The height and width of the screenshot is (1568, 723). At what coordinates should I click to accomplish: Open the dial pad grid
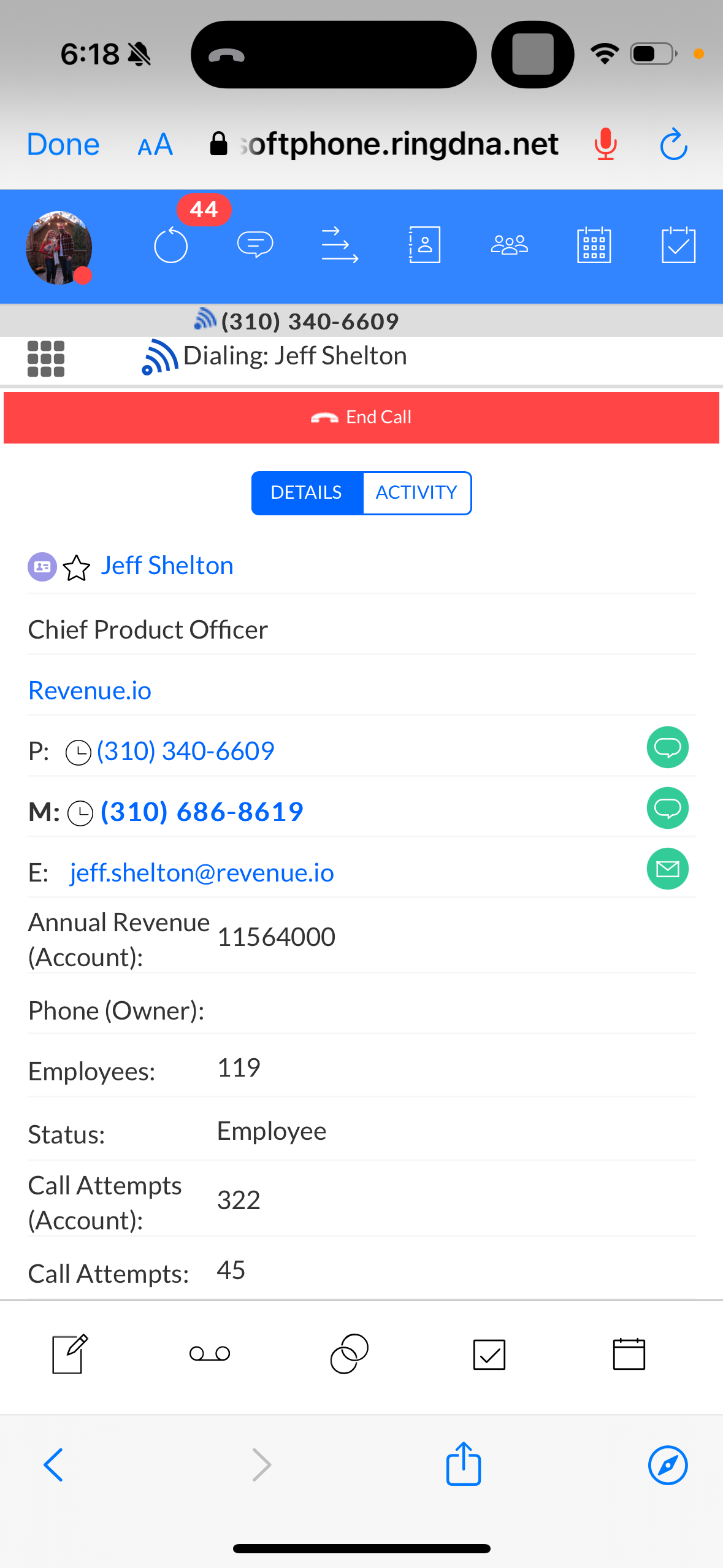pos(46,358)
